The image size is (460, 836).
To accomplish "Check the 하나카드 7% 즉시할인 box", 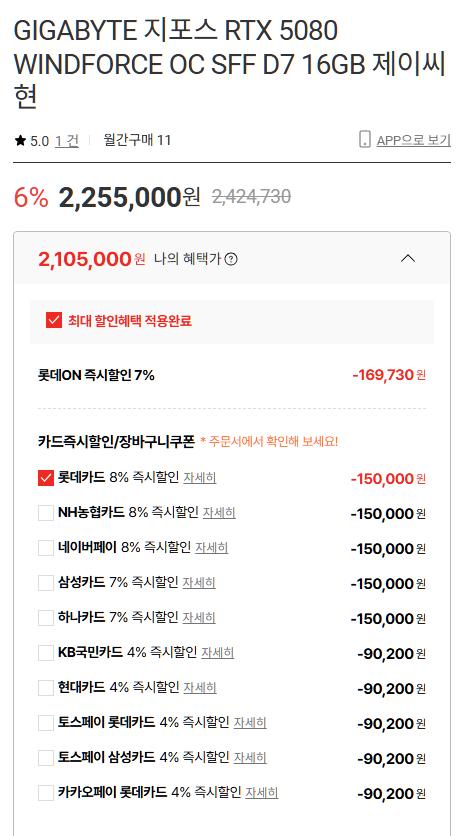I will coord(46,618).
